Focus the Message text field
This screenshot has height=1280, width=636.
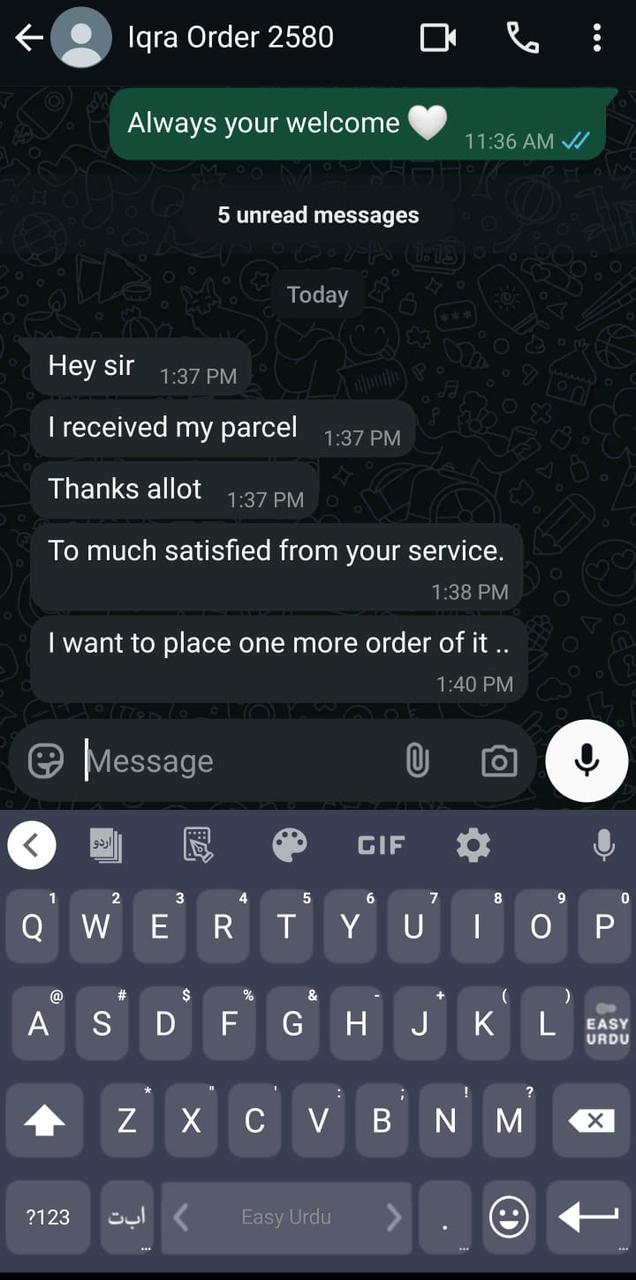click(x=230, y=761)
